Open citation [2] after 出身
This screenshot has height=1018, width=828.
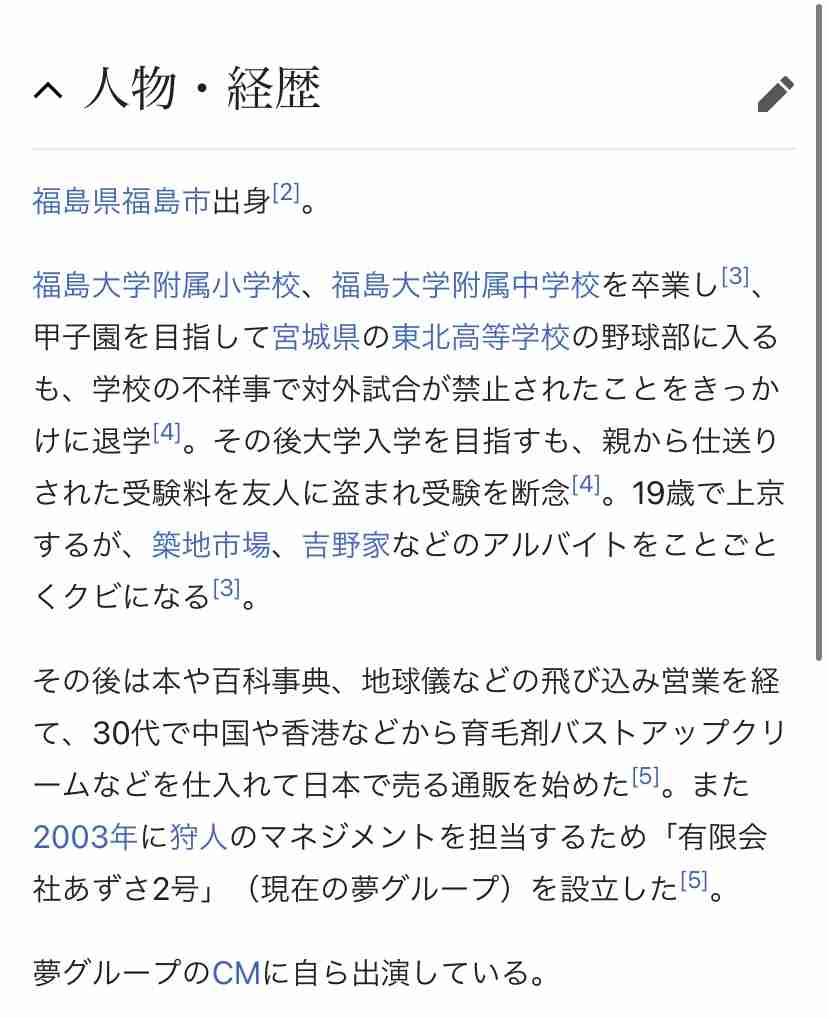tap(286, 193)
